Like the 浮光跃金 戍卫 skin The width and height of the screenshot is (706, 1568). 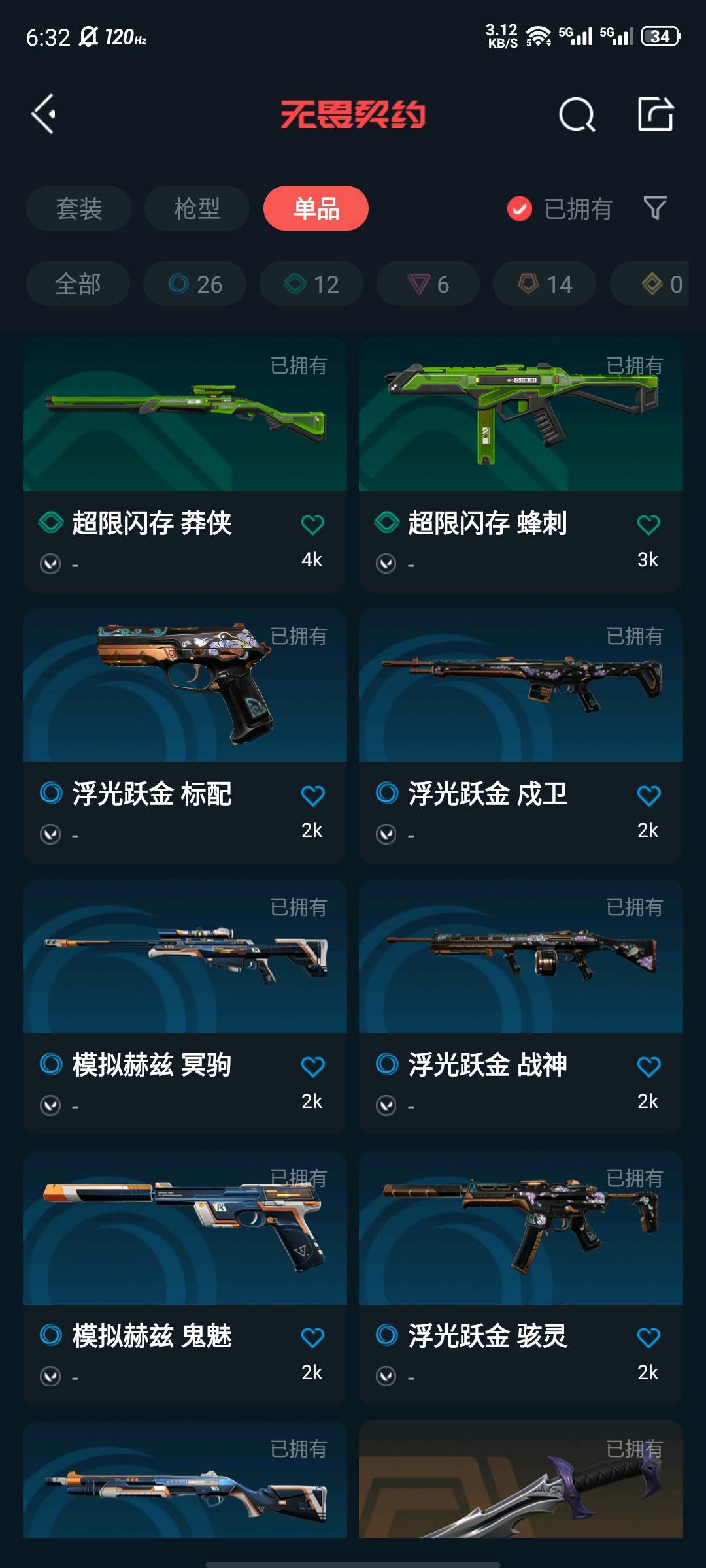648,796
